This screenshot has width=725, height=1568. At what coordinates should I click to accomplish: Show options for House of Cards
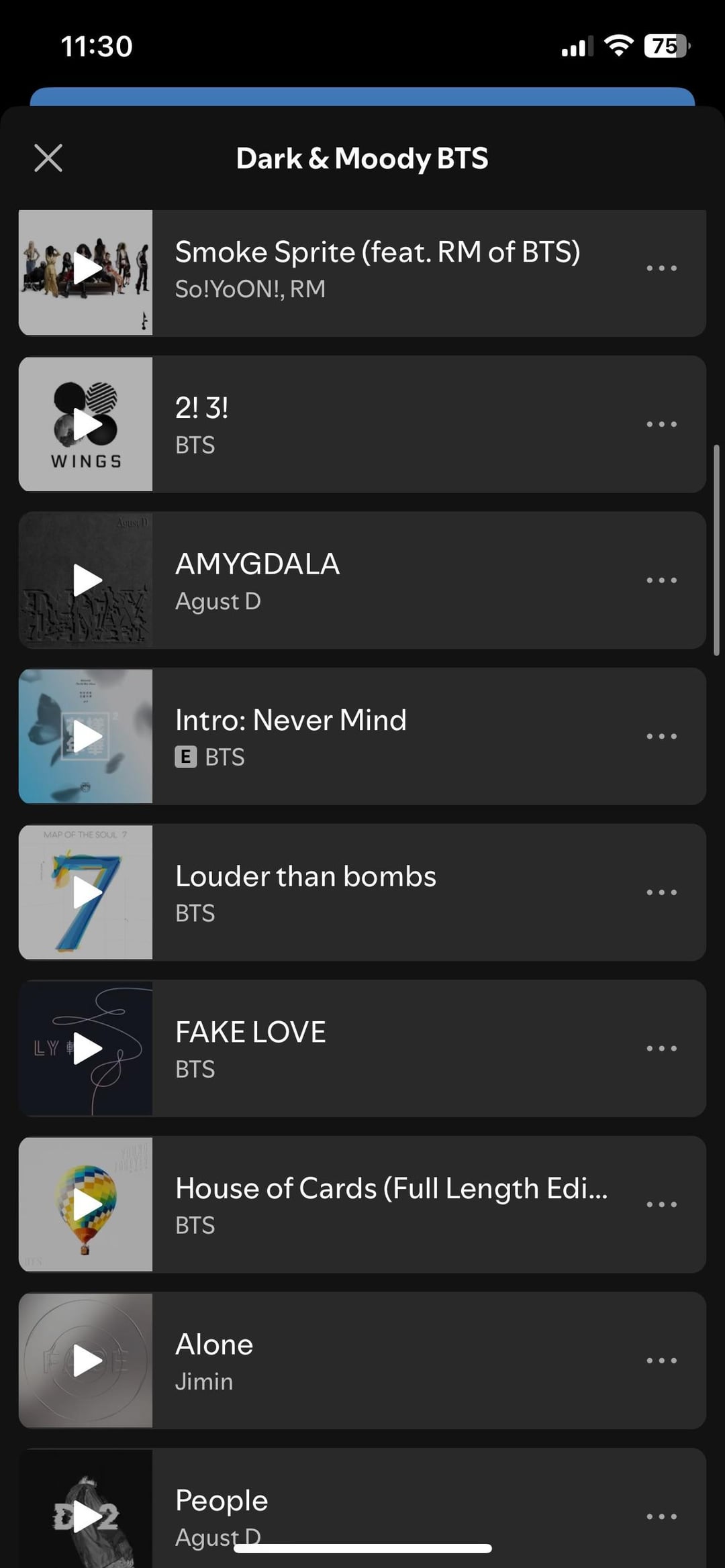coord(661,1204)
